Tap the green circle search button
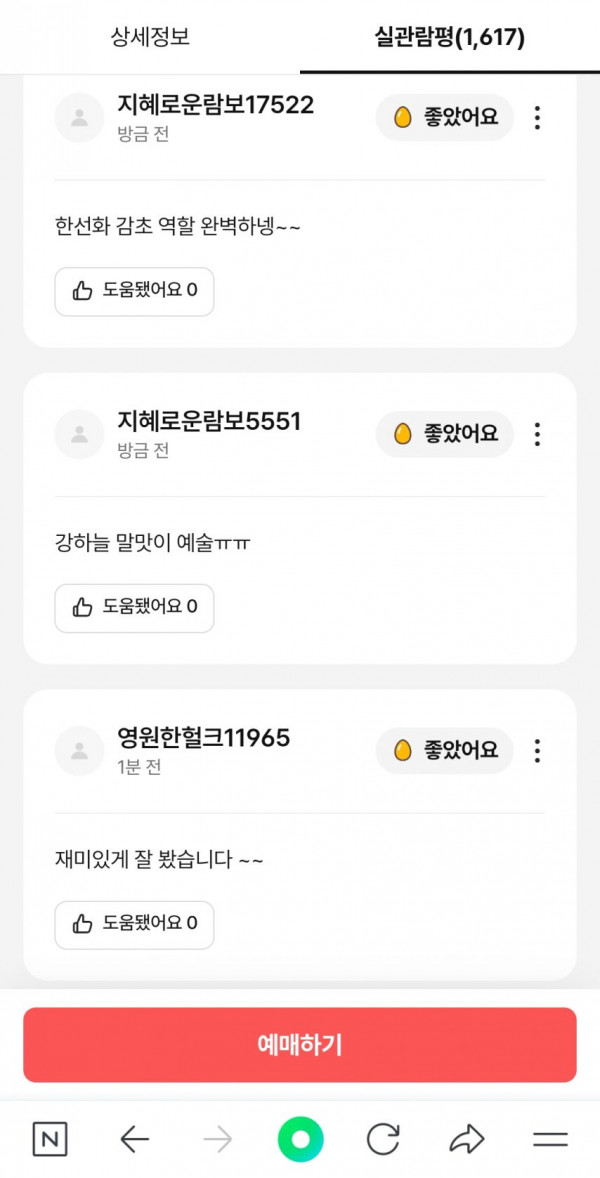600x1178 pixels. point(301,1139)
